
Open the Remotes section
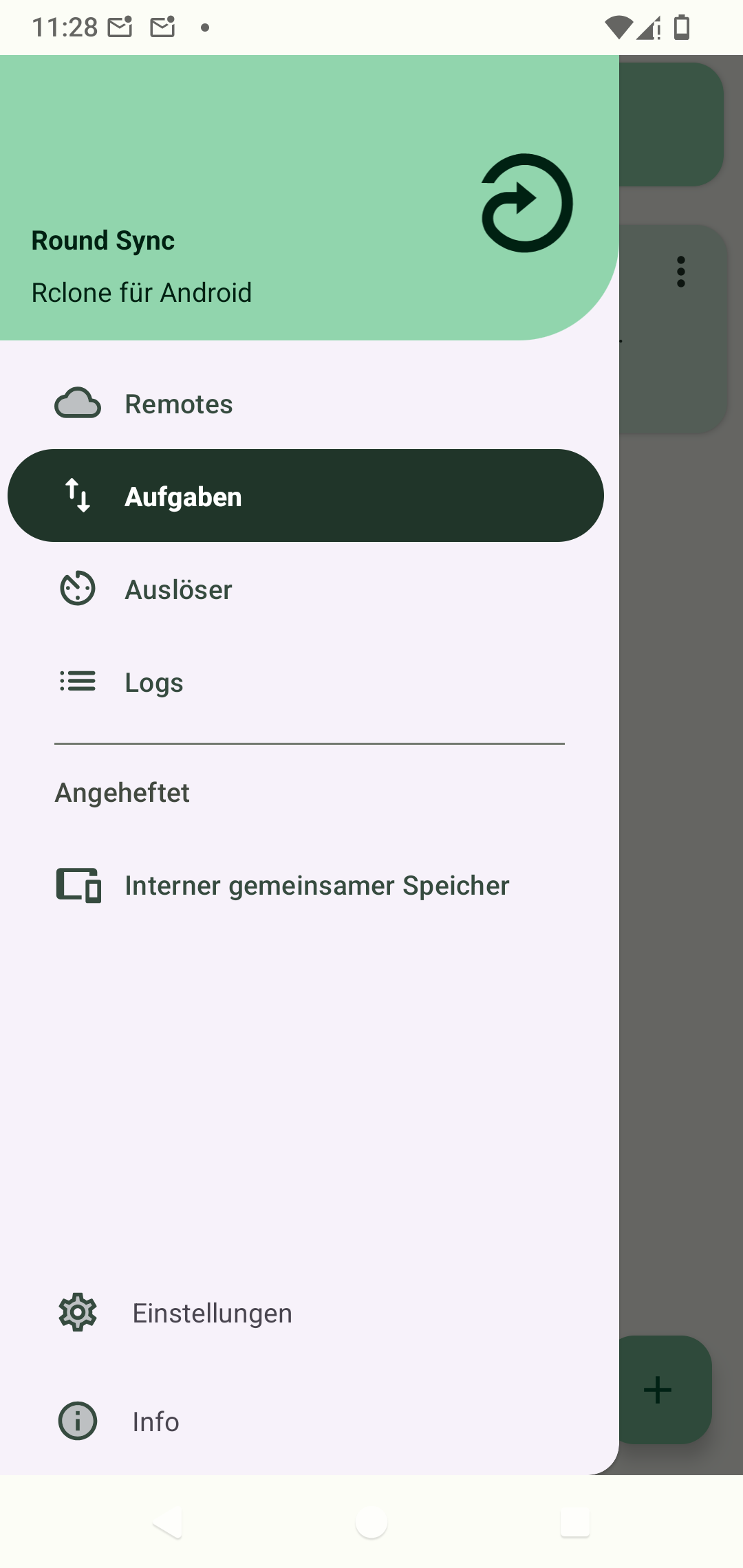coord(179,404)
